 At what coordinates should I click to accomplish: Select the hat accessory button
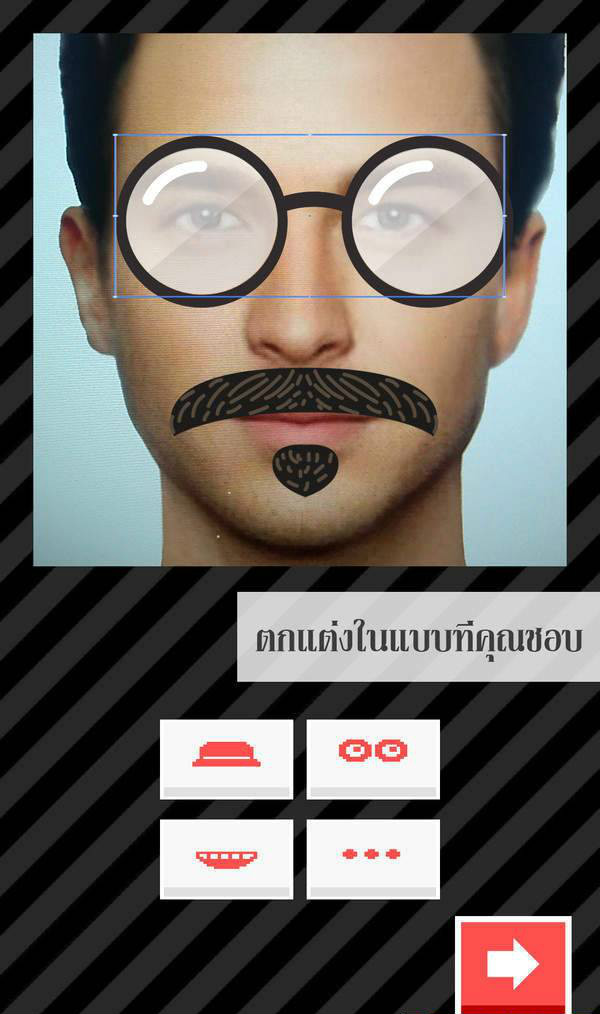click(226, 757)
